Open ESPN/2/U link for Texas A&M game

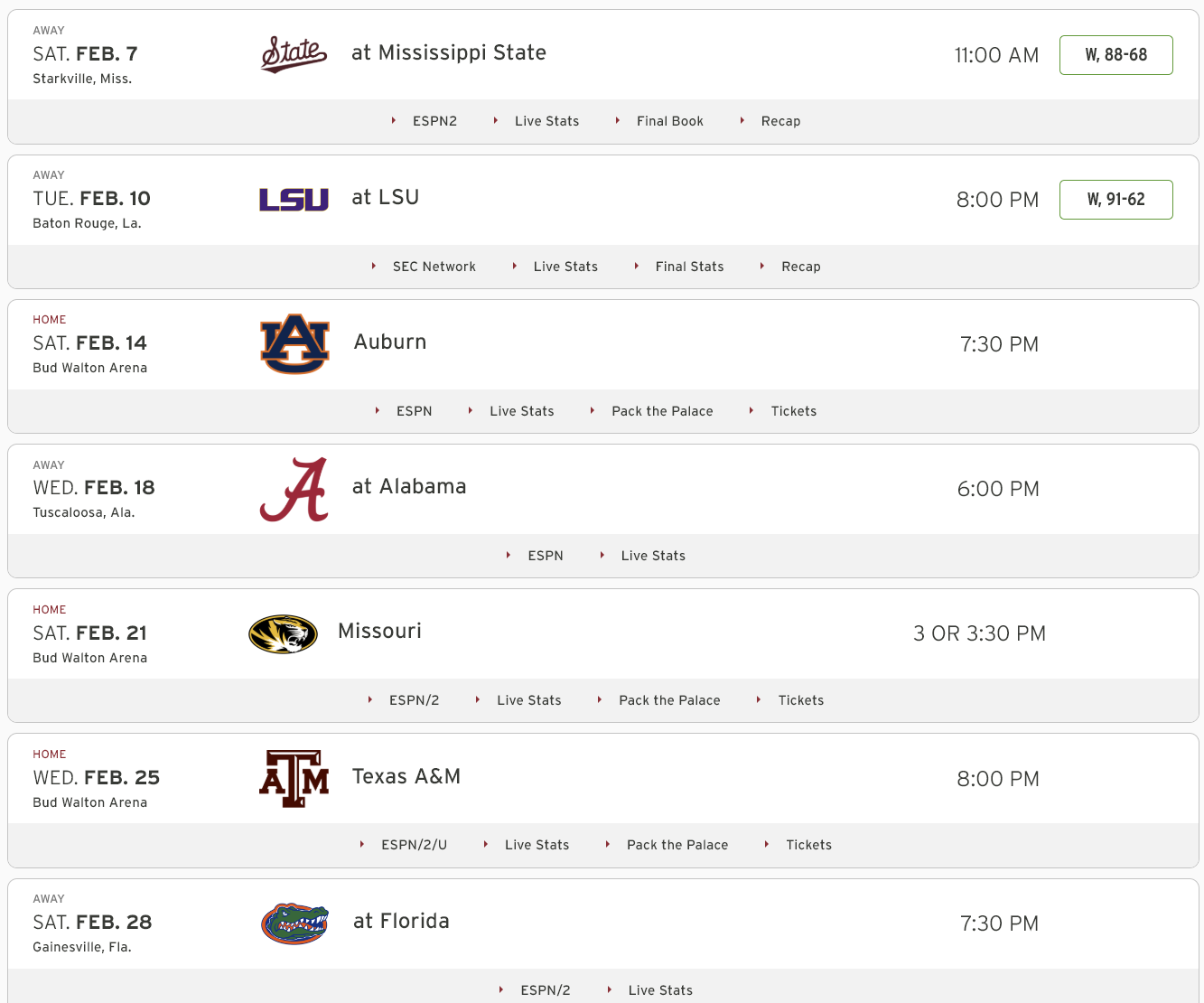pyautogui.click(x=414, y=845)
